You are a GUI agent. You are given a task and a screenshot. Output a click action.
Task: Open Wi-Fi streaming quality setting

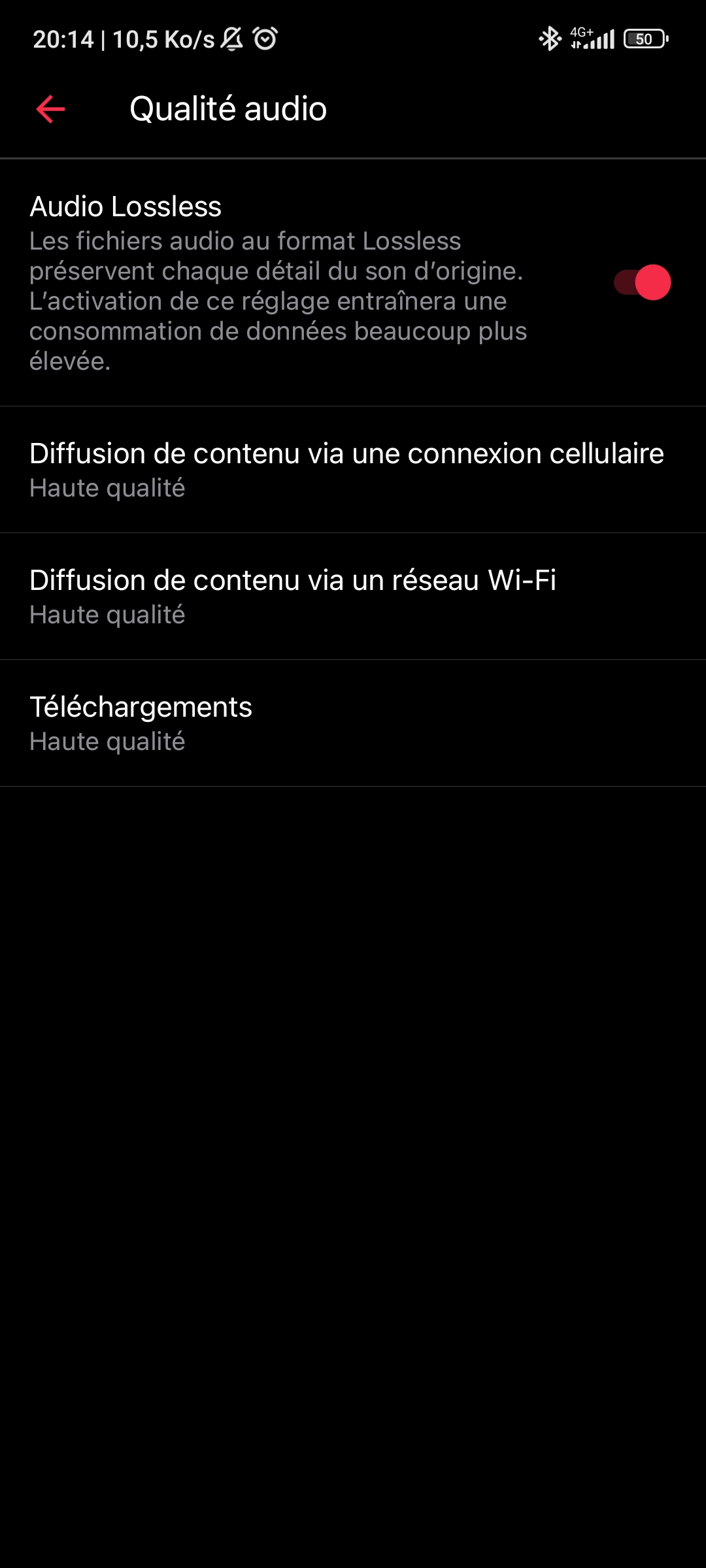(x=353, y=596)
